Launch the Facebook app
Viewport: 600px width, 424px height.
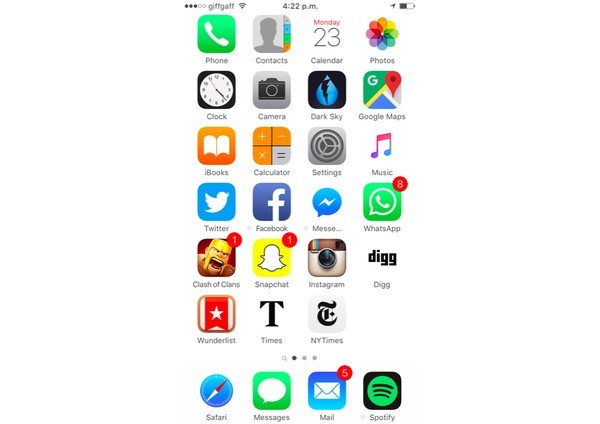coord(271,203)
